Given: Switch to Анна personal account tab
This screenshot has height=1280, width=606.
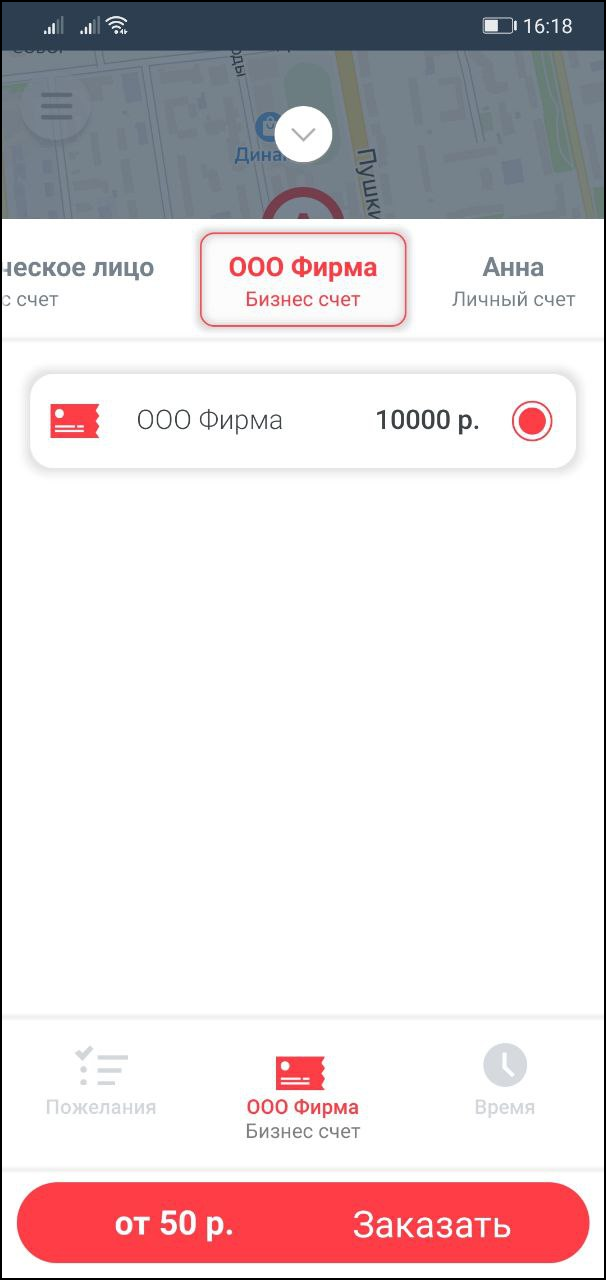Looking at the screenshot, I should coord(513,281).
